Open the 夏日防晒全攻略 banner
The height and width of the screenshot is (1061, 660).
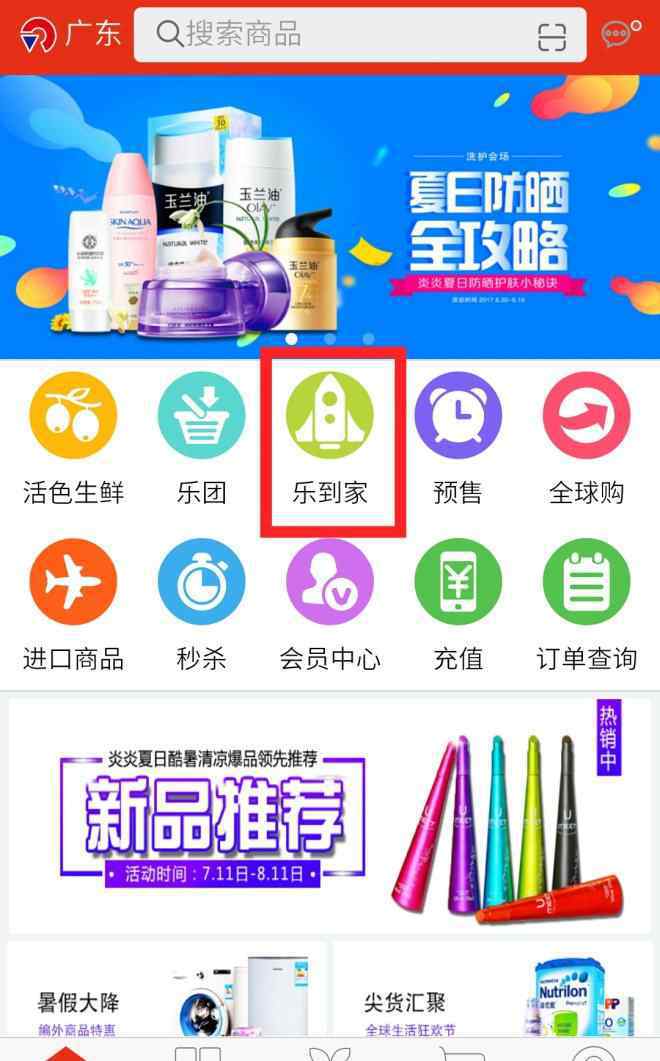tap(330, 217)
